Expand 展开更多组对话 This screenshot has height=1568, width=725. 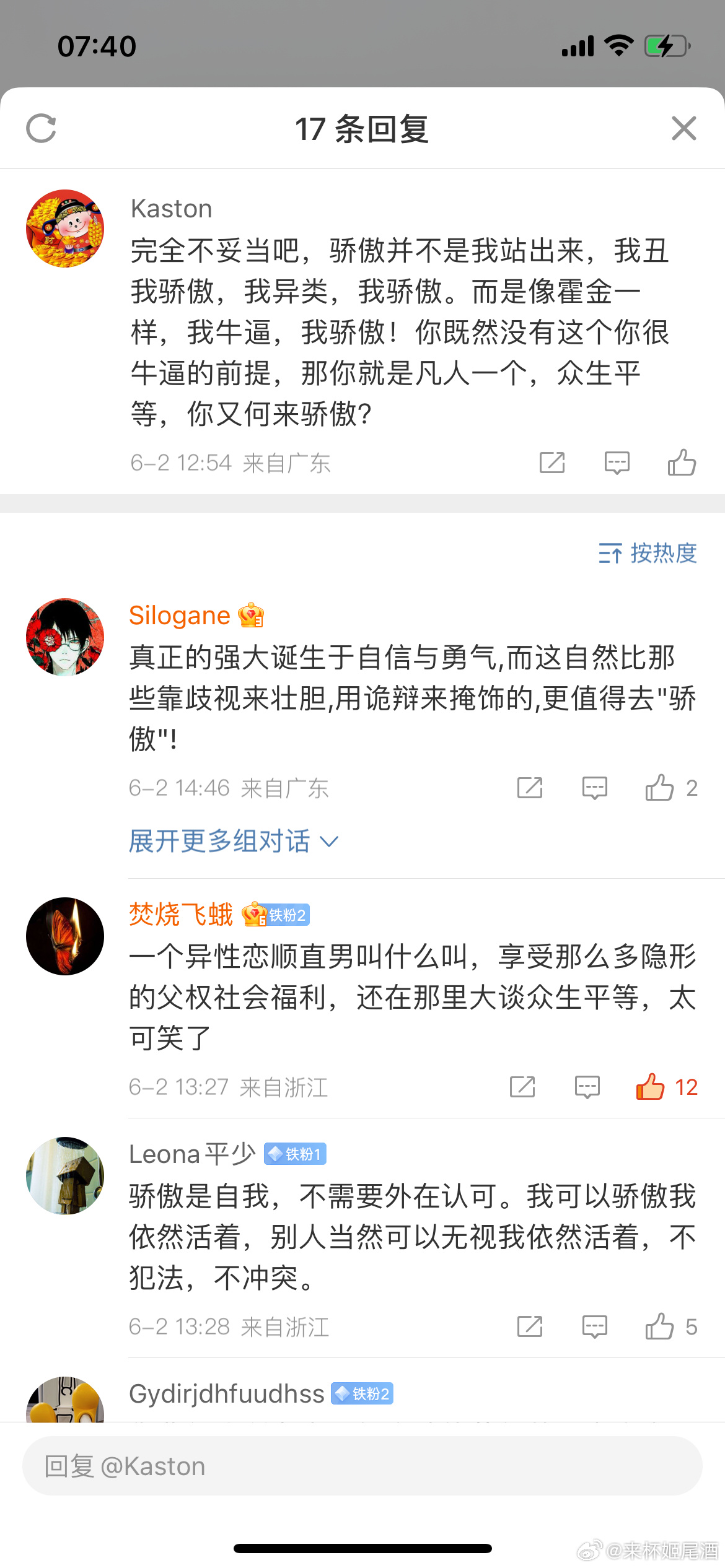click(234, 841)
